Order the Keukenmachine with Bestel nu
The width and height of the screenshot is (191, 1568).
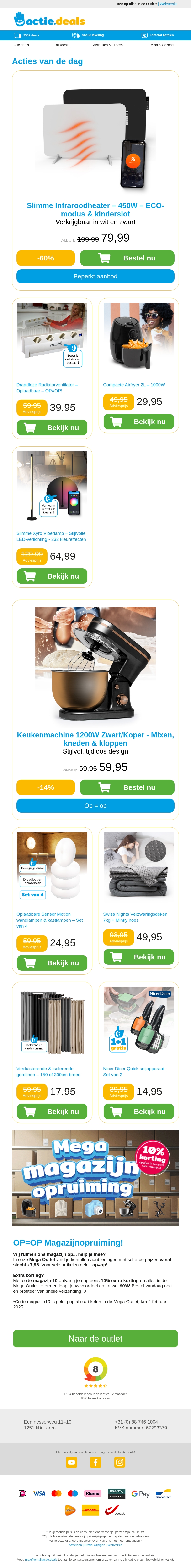pyautogui.click(x=127, y=788)
